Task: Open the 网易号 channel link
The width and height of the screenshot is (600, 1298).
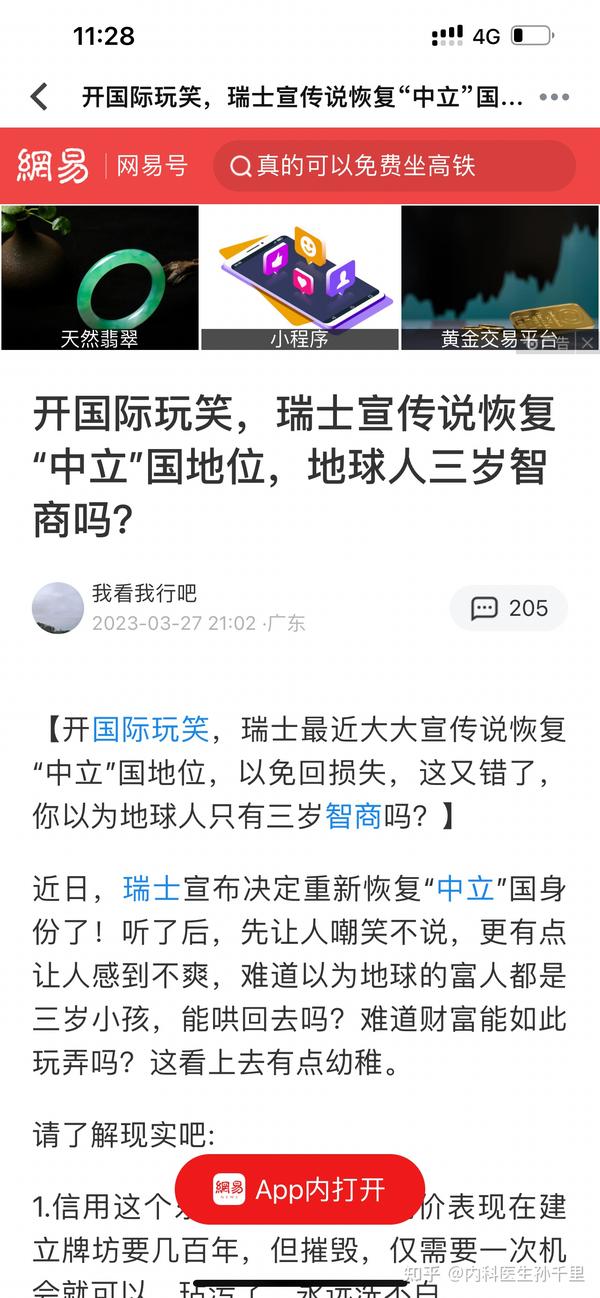Action: coord(152,166)
